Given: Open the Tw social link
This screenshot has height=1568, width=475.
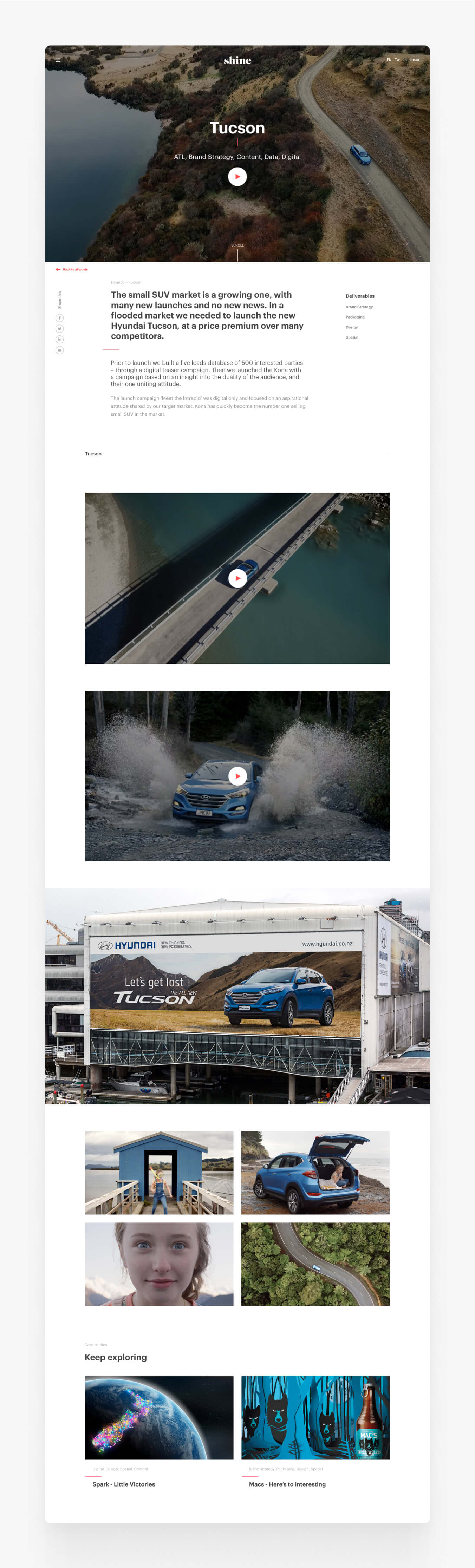Looking at the screenshot, I should (397, 60).
